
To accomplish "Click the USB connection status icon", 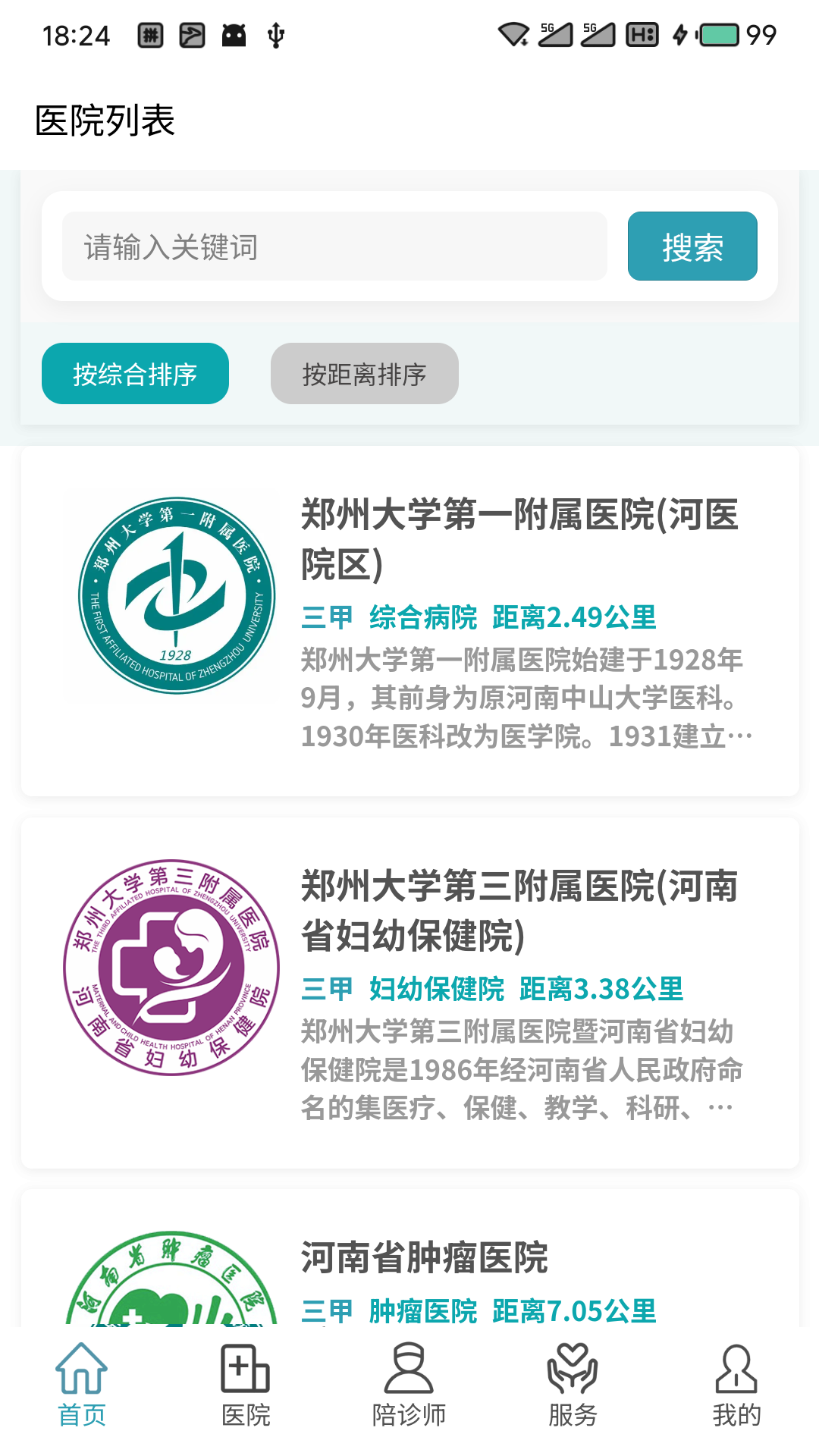I will point(276,34).
